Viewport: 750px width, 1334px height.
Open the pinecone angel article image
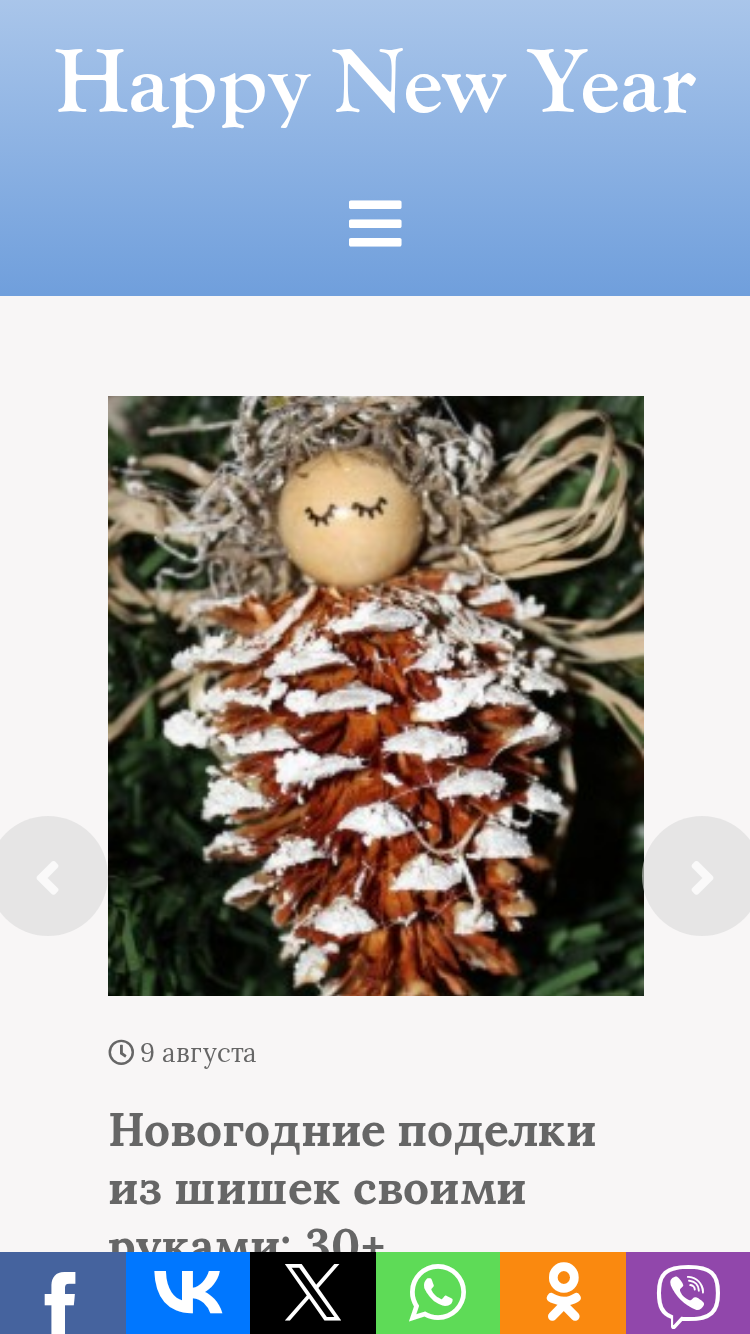coord(376,696)
